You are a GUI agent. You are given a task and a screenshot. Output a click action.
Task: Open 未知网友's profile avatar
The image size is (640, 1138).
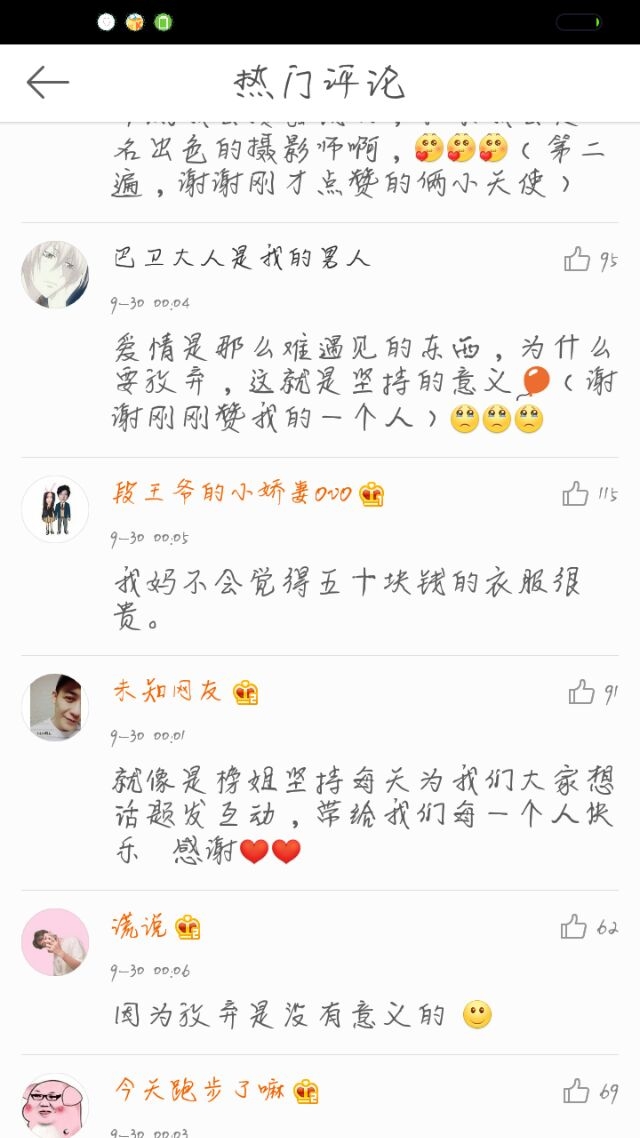[55, 708]
